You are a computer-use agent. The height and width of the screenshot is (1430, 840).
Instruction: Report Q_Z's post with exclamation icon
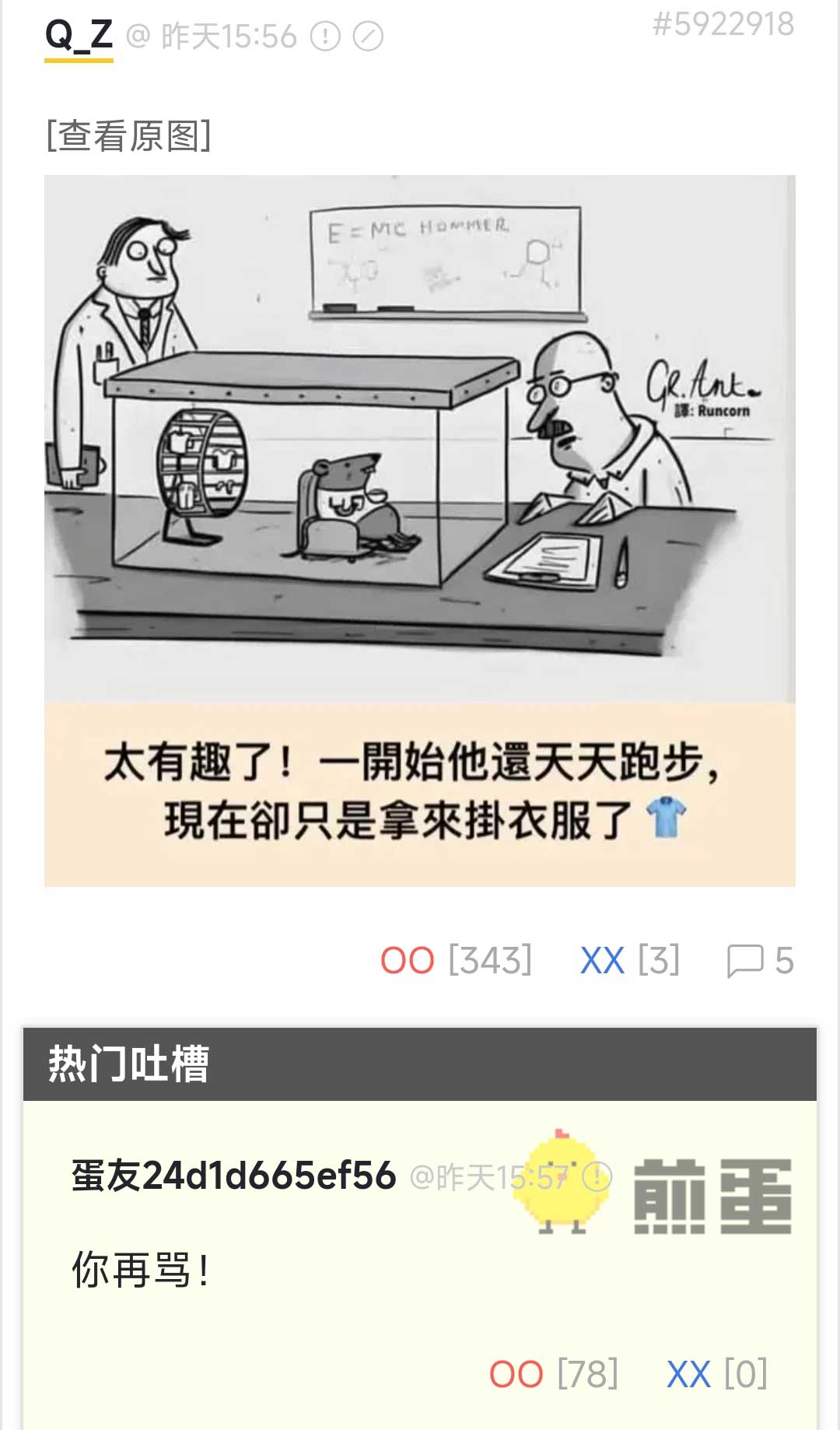pyautogui.click(x=325, y=37)
